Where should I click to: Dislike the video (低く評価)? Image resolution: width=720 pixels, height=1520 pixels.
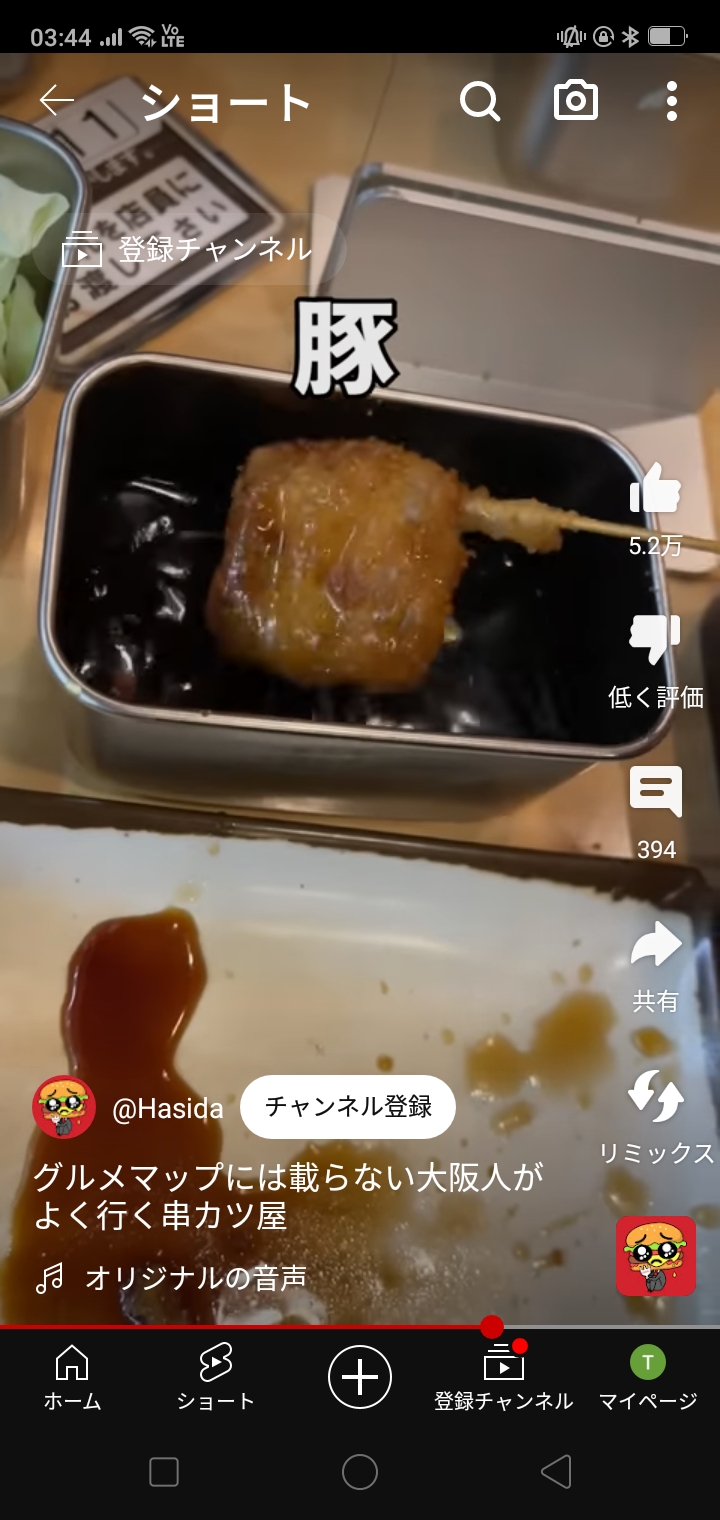click(655, 640)
